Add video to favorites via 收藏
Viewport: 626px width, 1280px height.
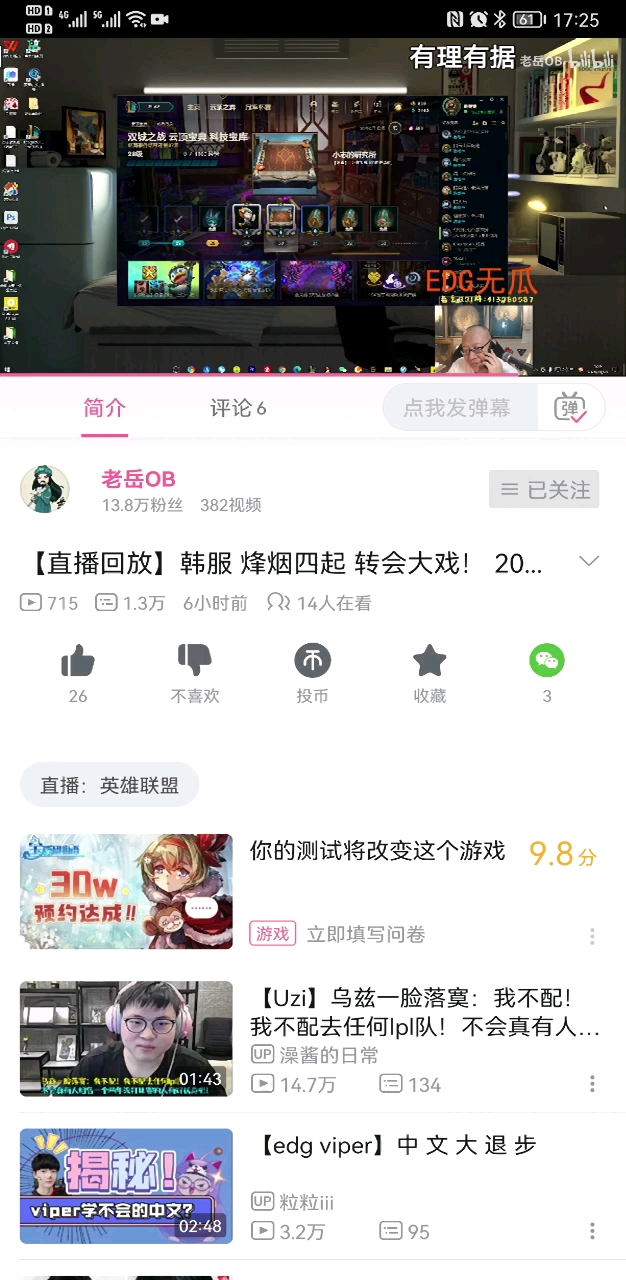[430, 661]
